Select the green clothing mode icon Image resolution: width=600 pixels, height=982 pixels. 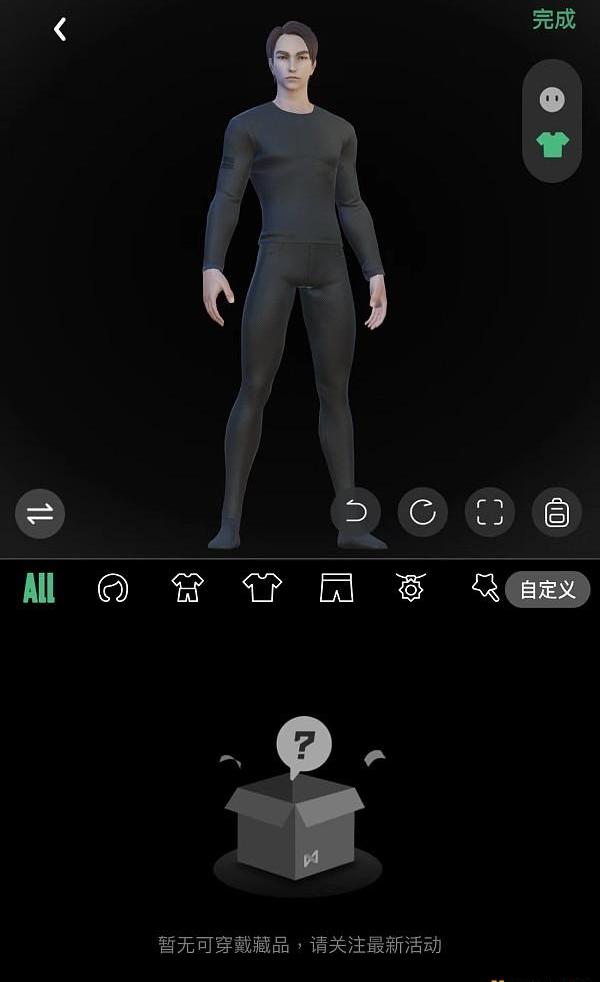(x=552, y=145)
